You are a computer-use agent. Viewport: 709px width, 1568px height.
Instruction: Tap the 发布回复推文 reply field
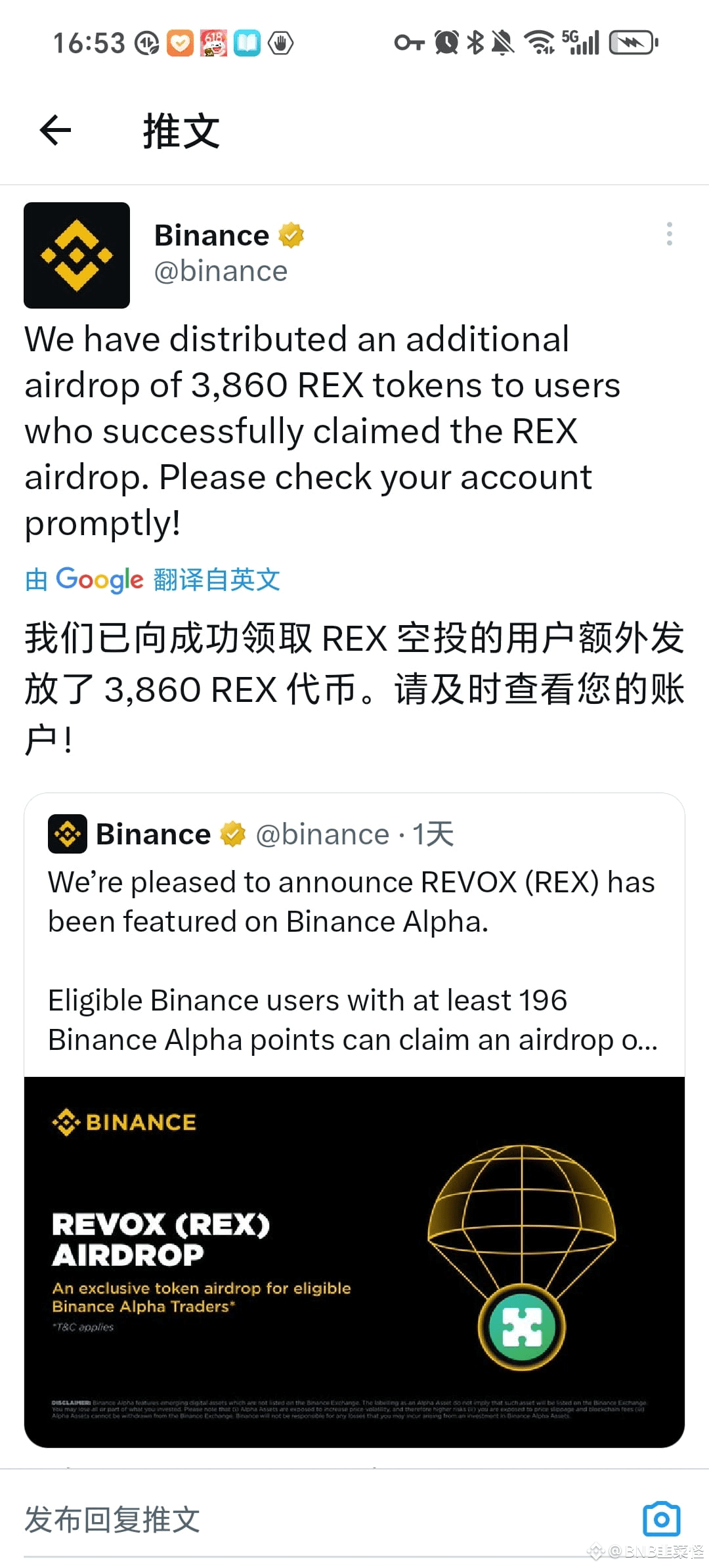(112, 1518)
